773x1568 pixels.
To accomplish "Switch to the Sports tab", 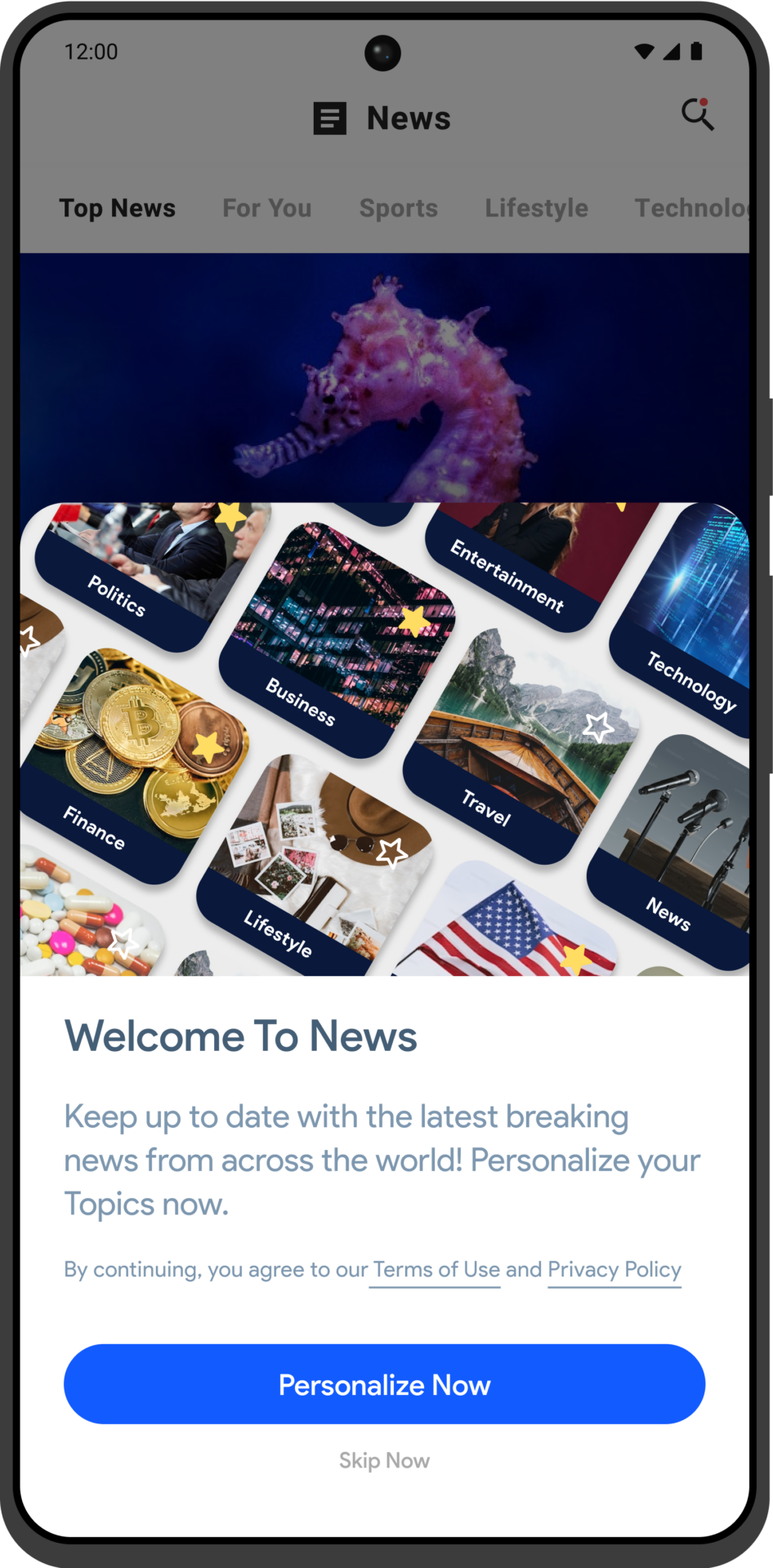I will [399, 208].
